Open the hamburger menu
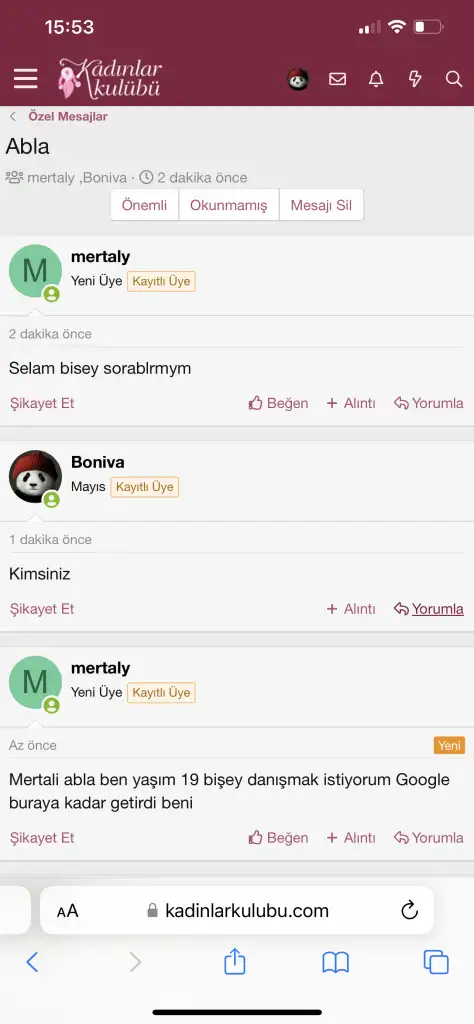 point(25,79)
